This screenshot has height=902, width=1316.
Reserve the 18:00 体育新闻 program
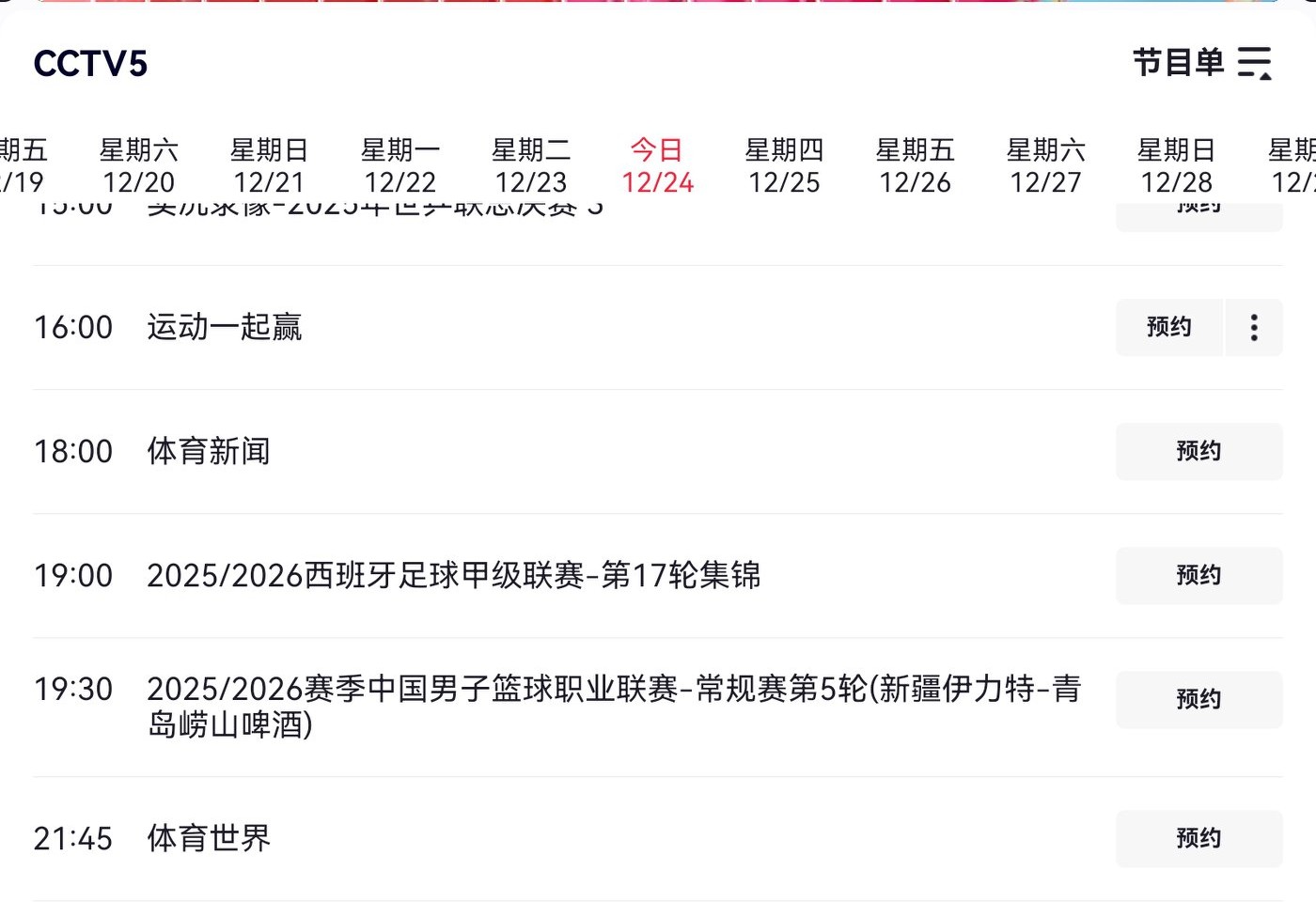(x=1198, y=451)
